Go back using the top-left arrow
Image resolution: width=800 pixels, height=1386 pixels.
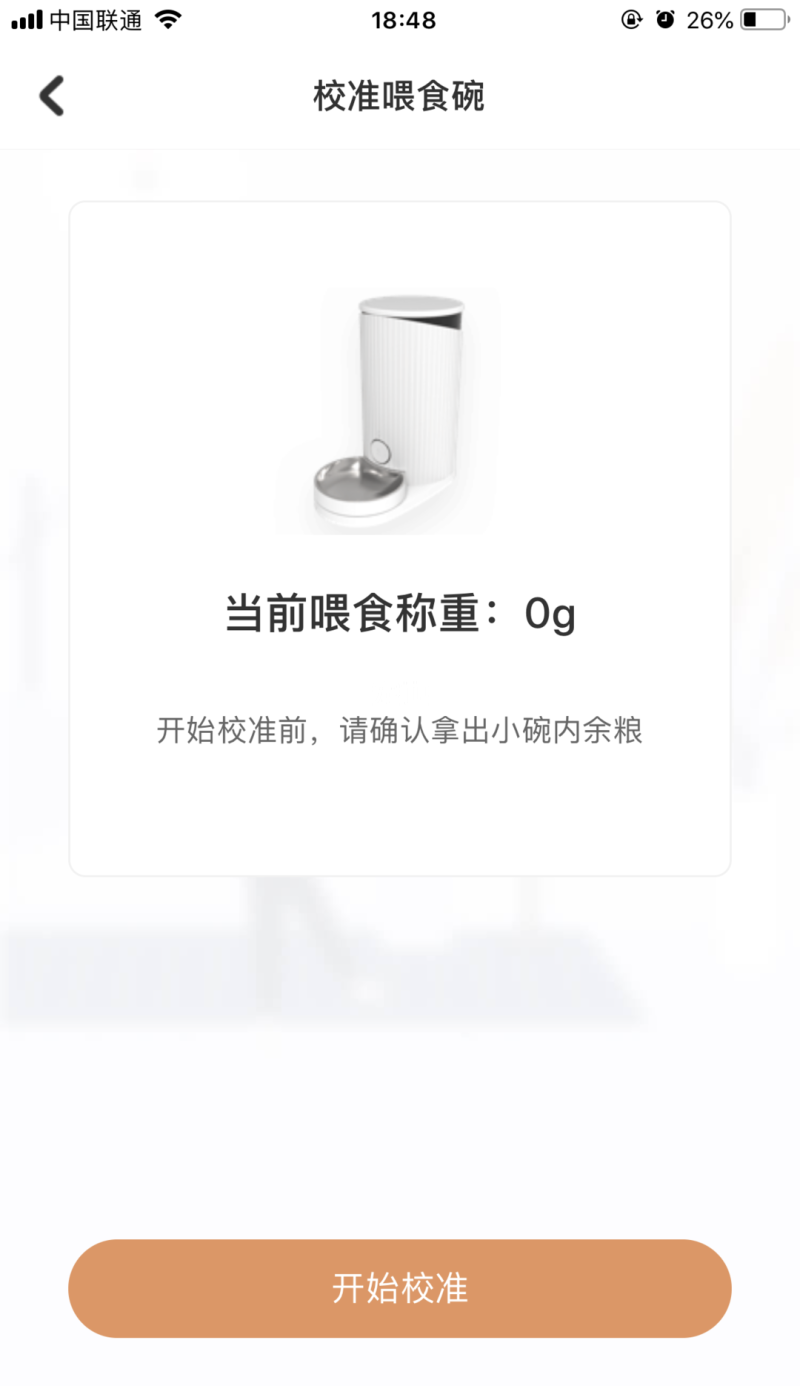tap(51, 97)
